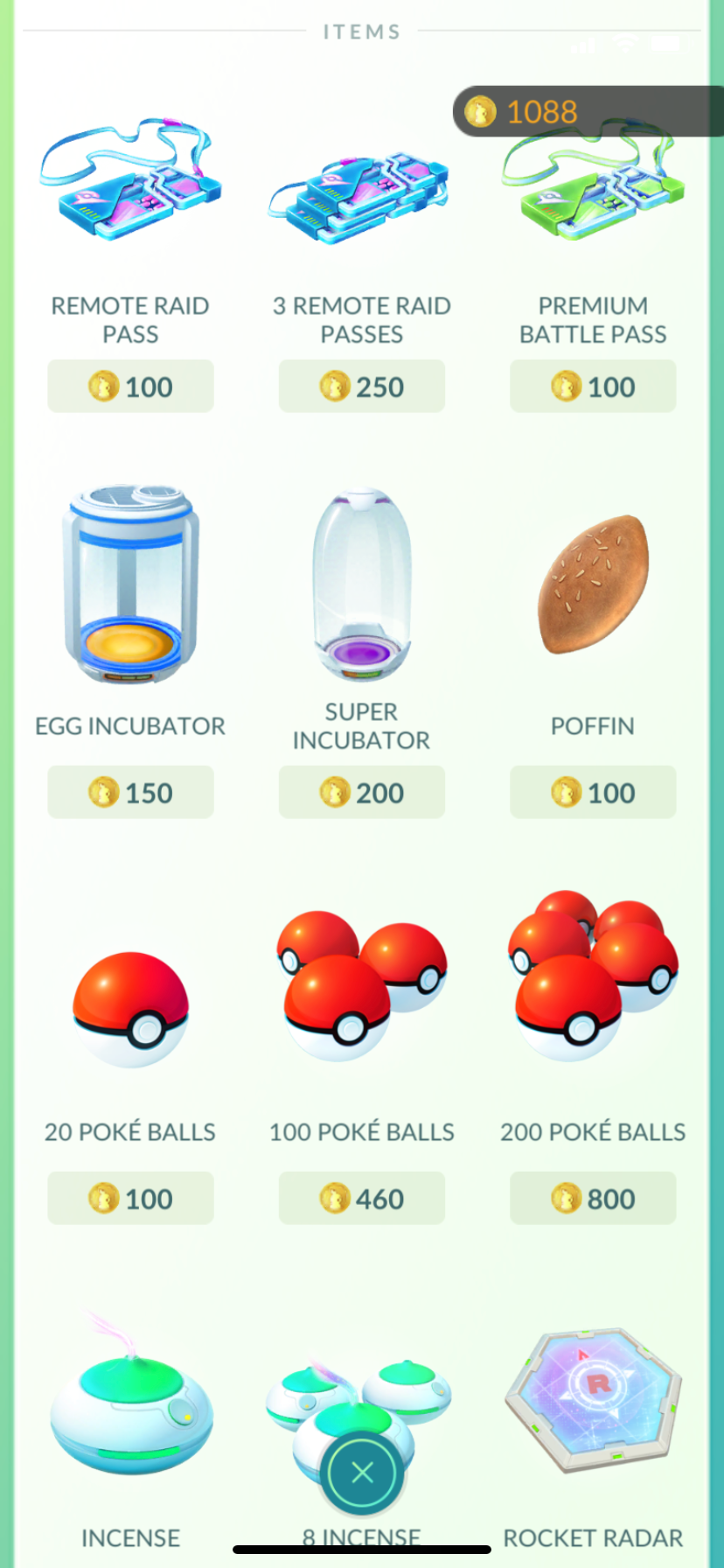The height and width of the screenshot is (1568, 724).
Task: Buy the Remote Raid Pass for 100 coins
Action: (129, 386)
